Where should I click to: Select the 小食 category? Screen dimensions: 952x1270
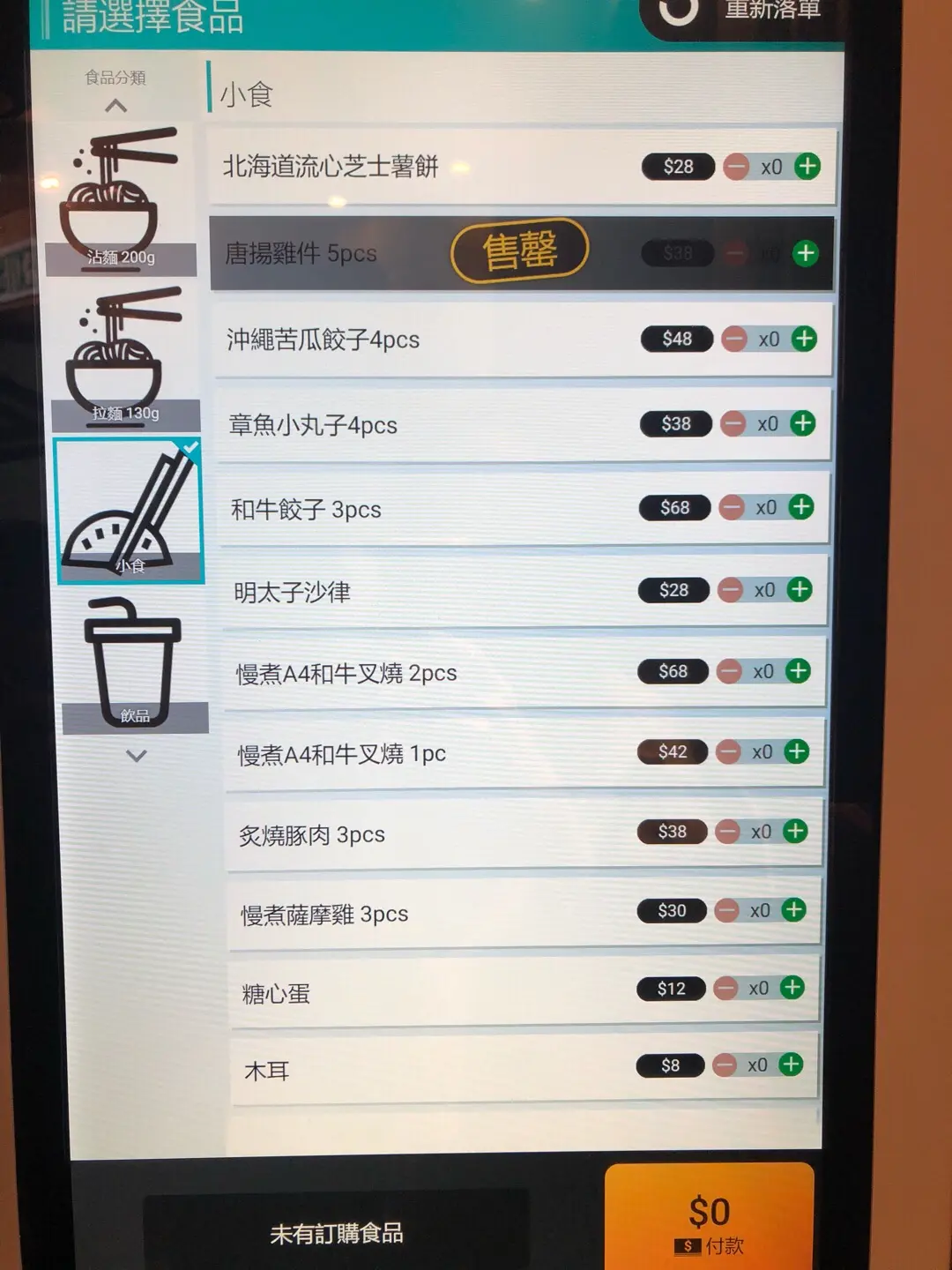tap(130, 512)
